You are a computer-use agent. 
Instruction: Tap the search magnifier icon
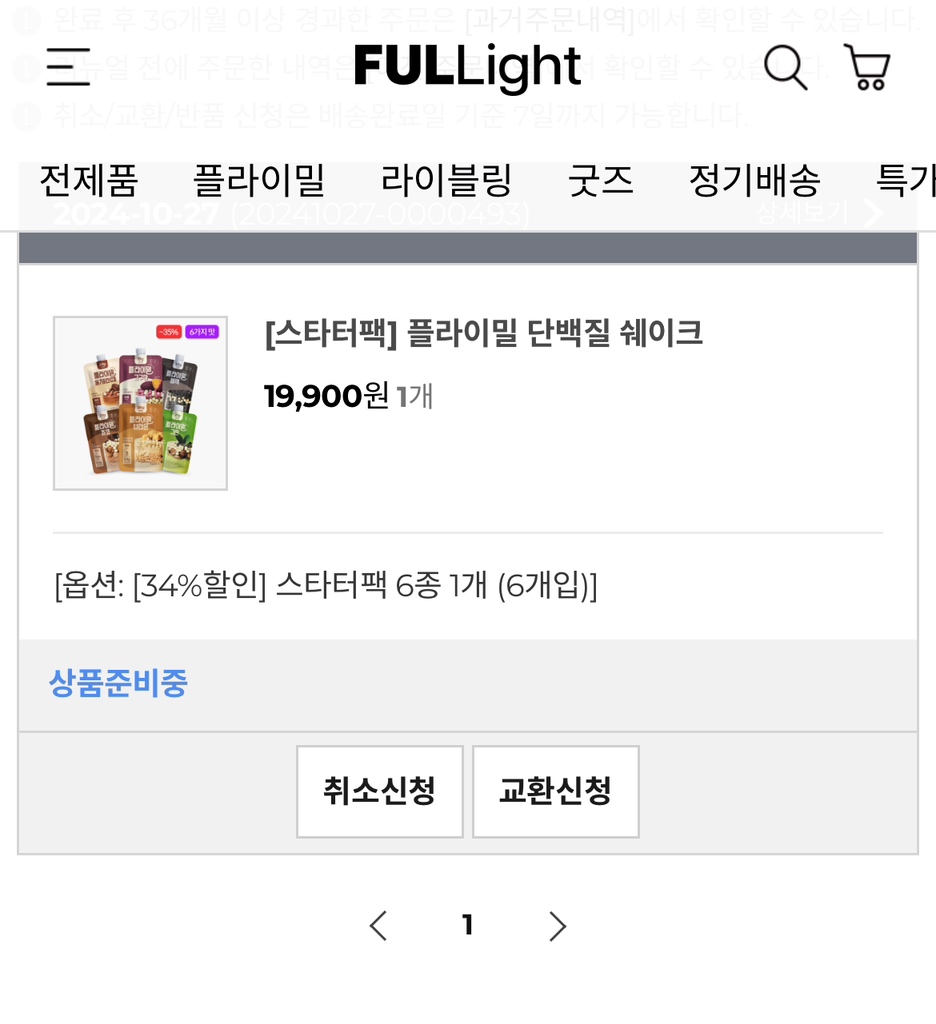tap(785, 67)
